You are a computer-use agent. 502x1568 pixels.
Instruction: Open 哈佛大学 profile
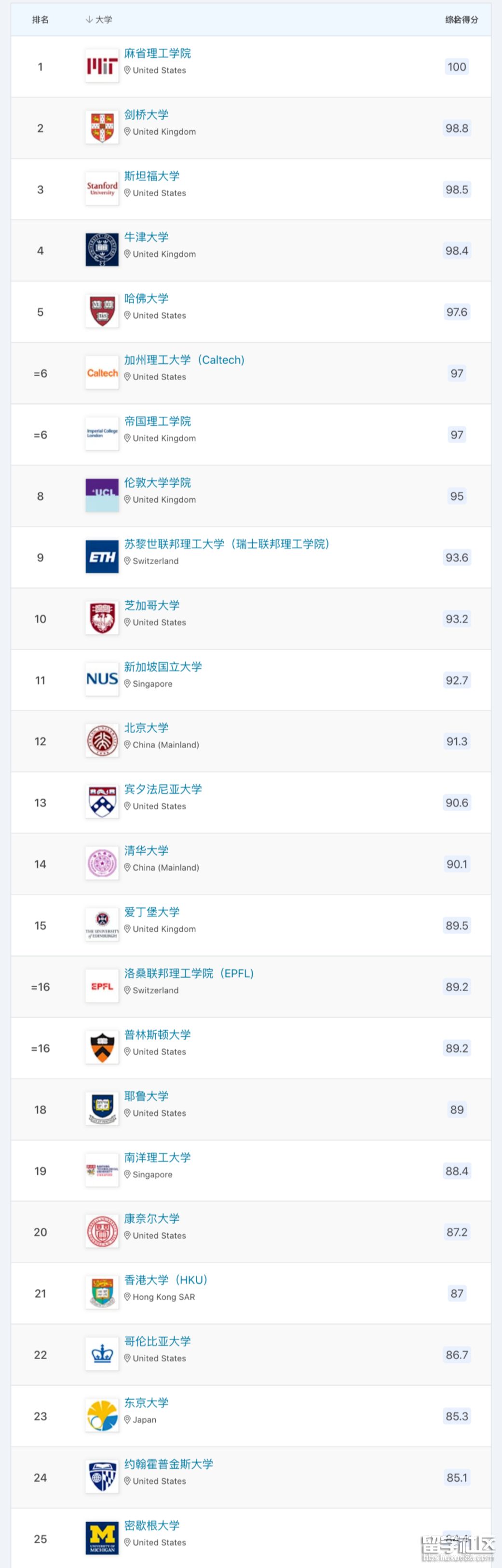(146, 299)
